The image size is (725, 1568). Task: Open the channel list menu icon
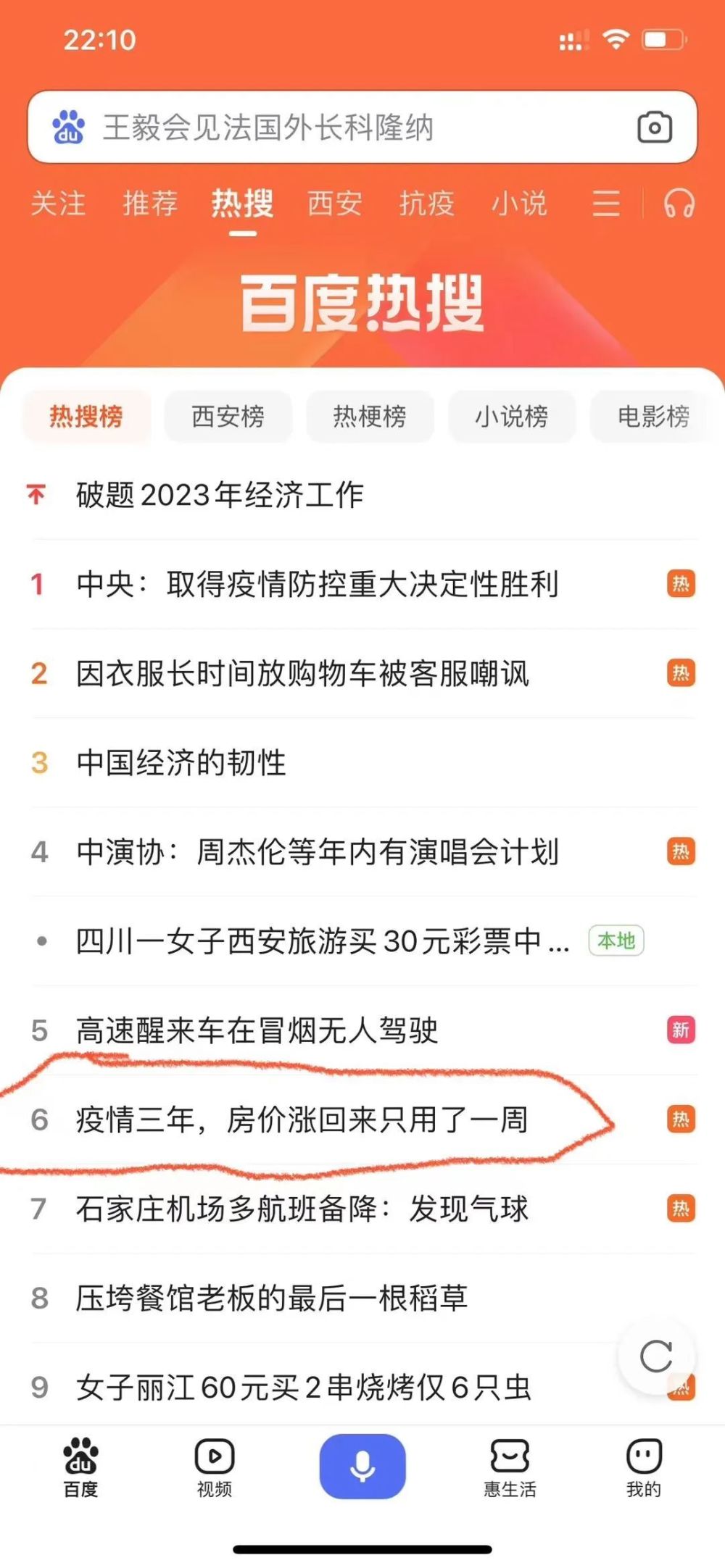click(x=606, y=204)
